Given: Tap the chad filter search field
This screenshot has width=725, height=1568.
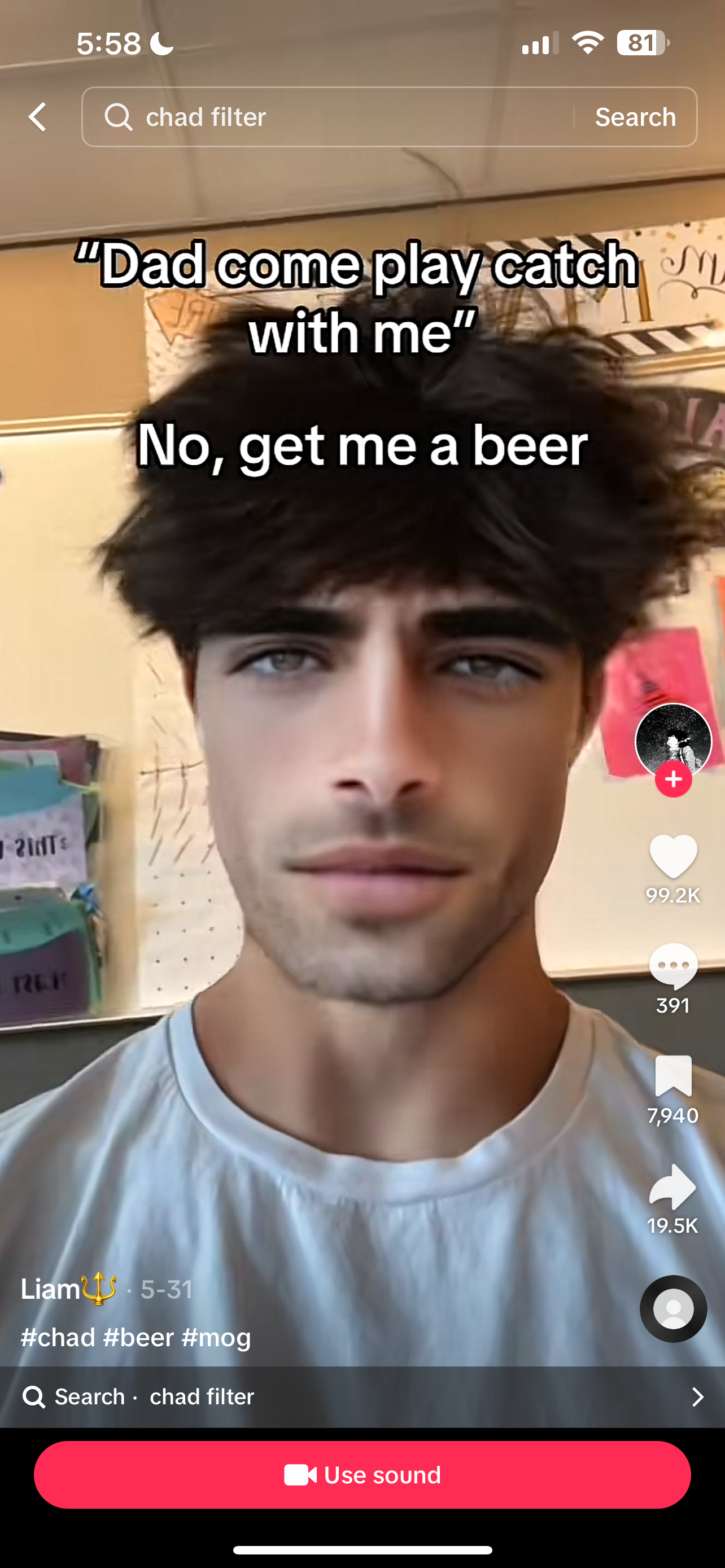Looking at the screenshot, I should (329, 117).
